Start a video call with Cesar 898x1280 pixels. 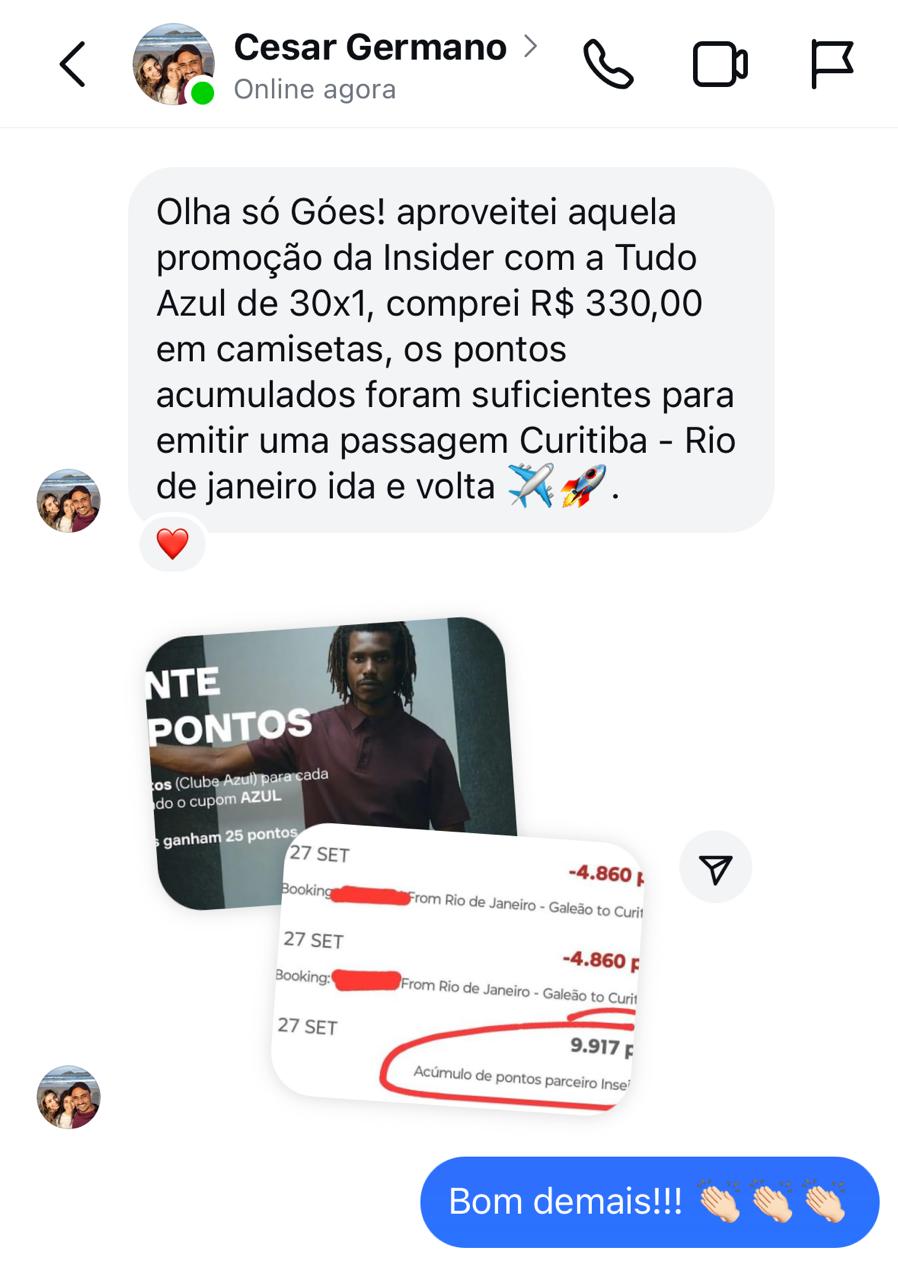pos(720,65)
